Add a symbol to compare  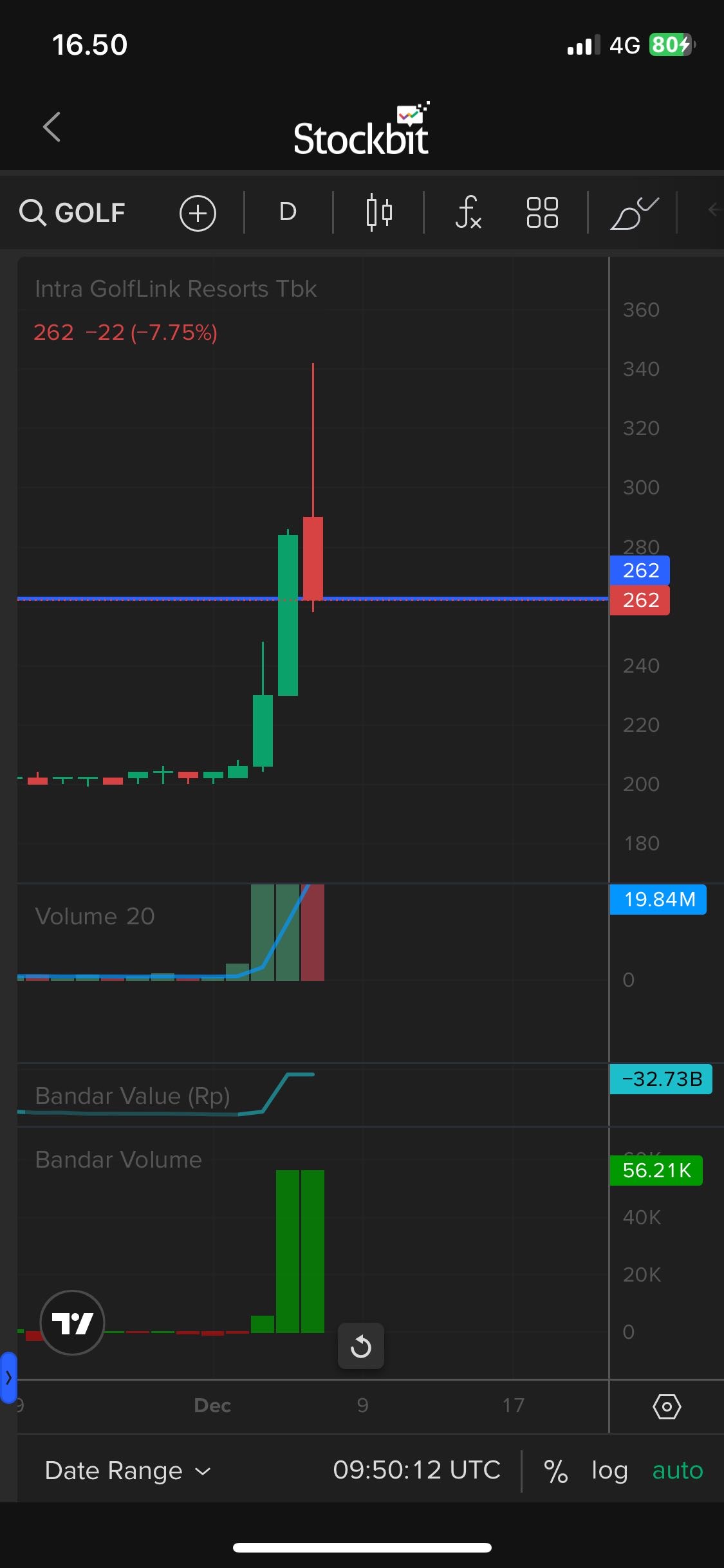pyautogui.click(x=198, y=212)
